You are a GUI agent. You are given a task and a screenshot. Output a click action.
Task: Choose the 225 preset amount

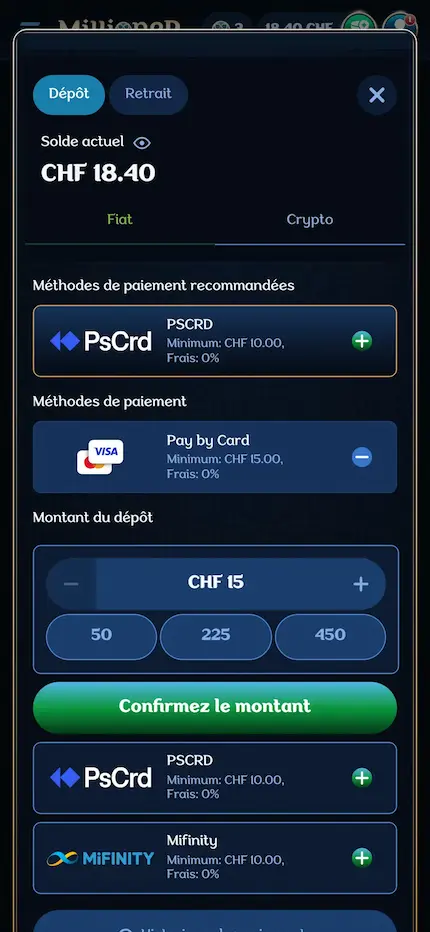pyautogui.click(x=216, y=635)
